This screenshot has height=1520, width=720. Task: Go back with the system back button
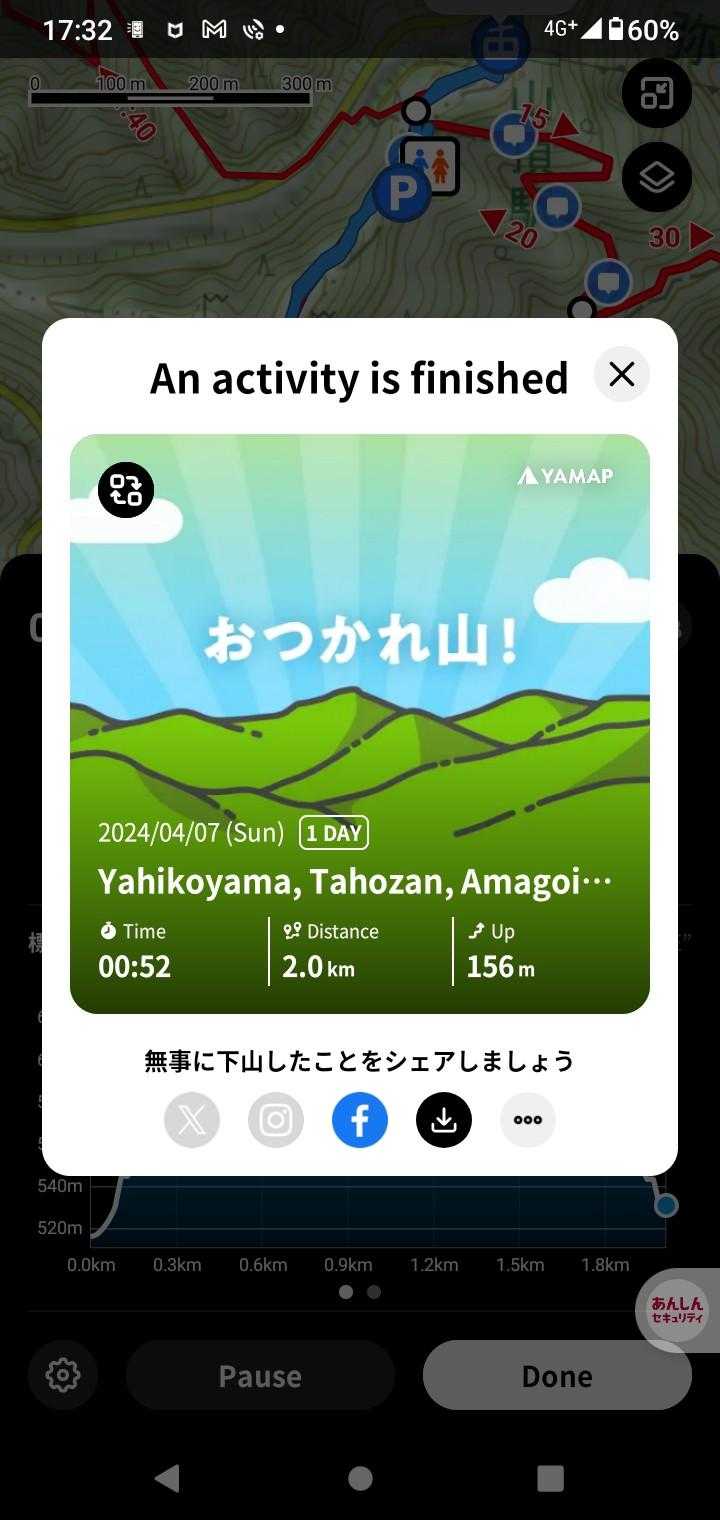point(168,1478)
